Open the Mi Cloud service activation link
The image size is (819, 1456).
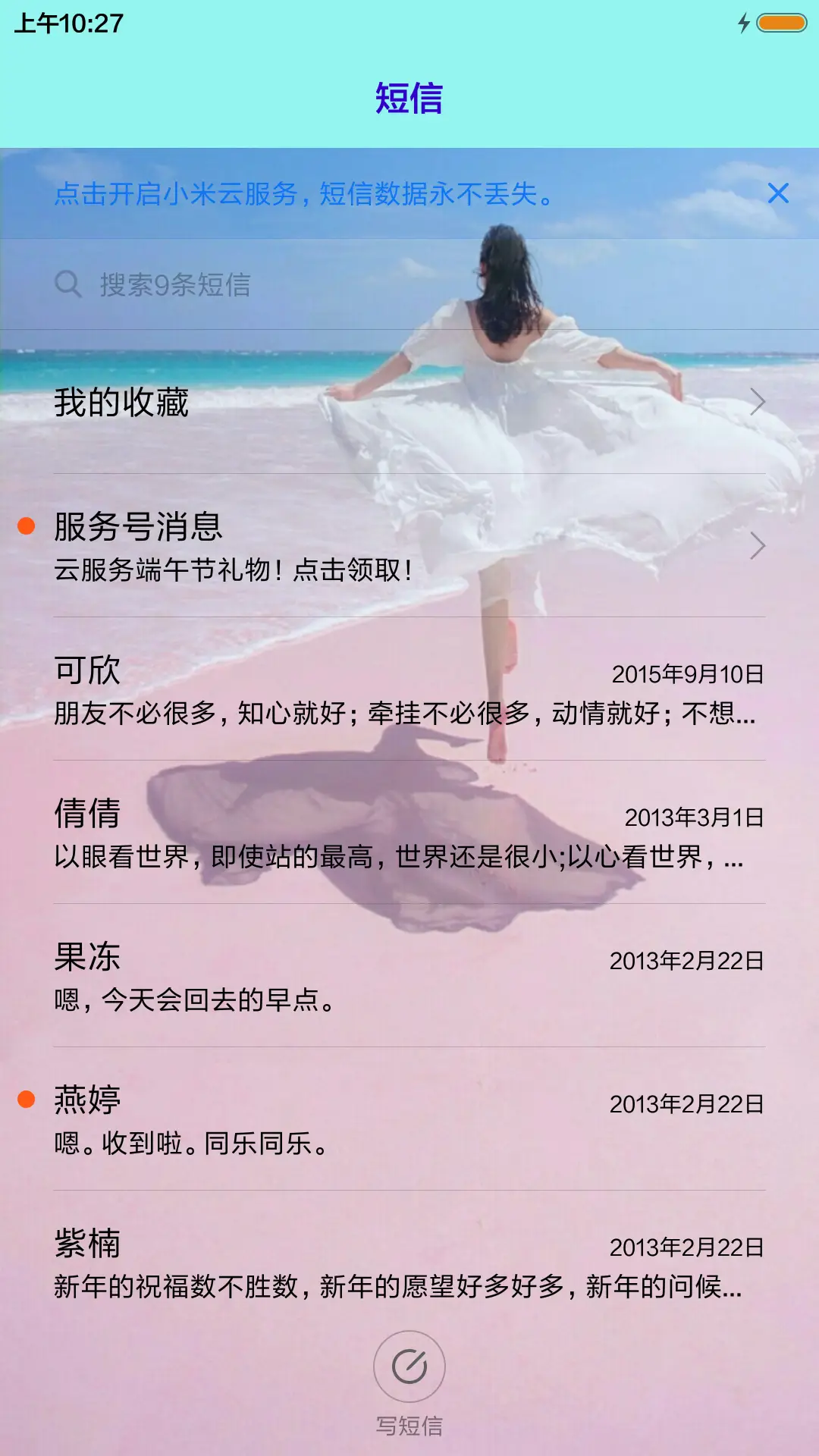pyautogui.click(x=303, y=194)
